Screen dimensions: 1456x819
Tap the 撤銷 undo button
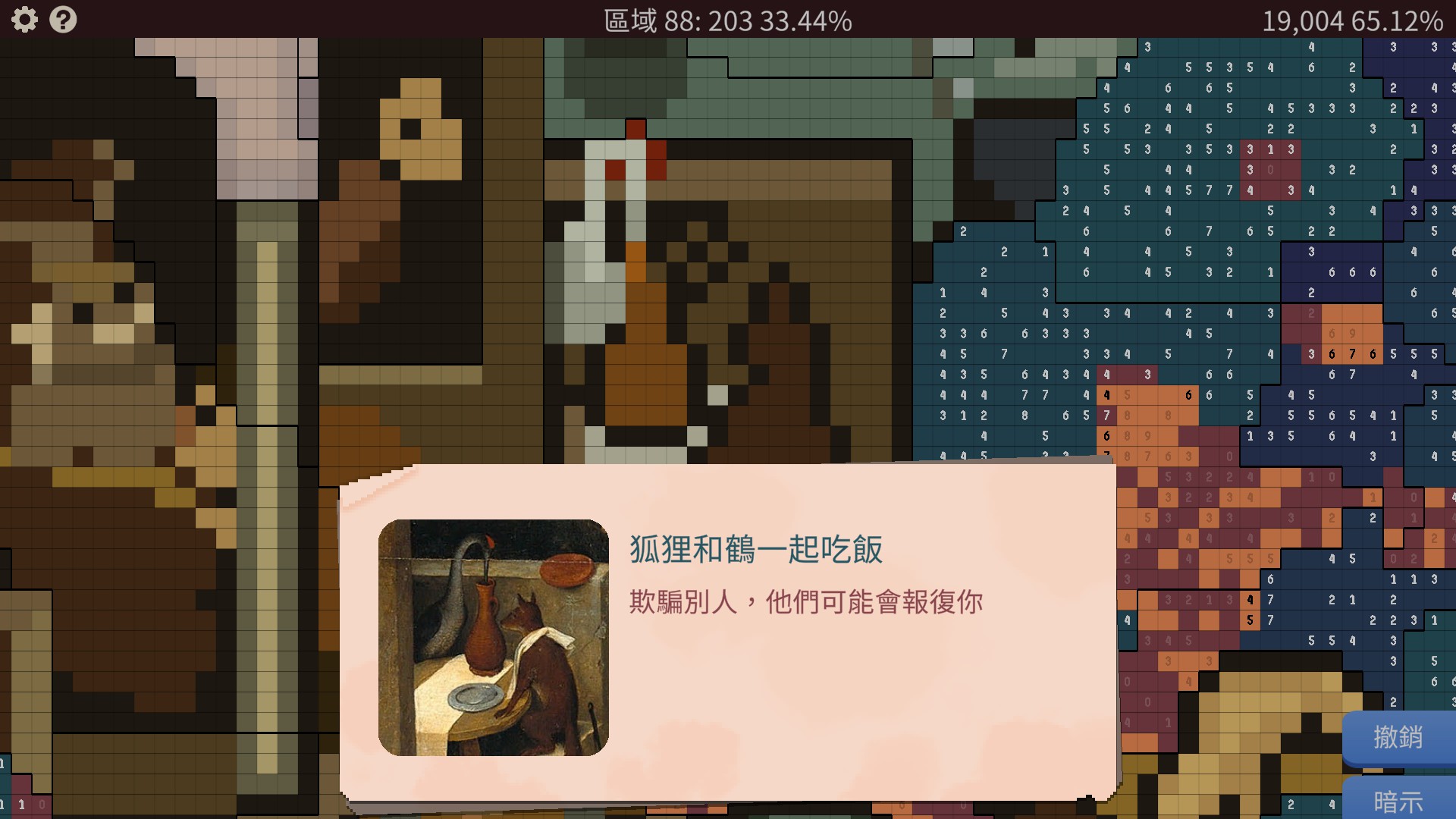[1398, 737]
